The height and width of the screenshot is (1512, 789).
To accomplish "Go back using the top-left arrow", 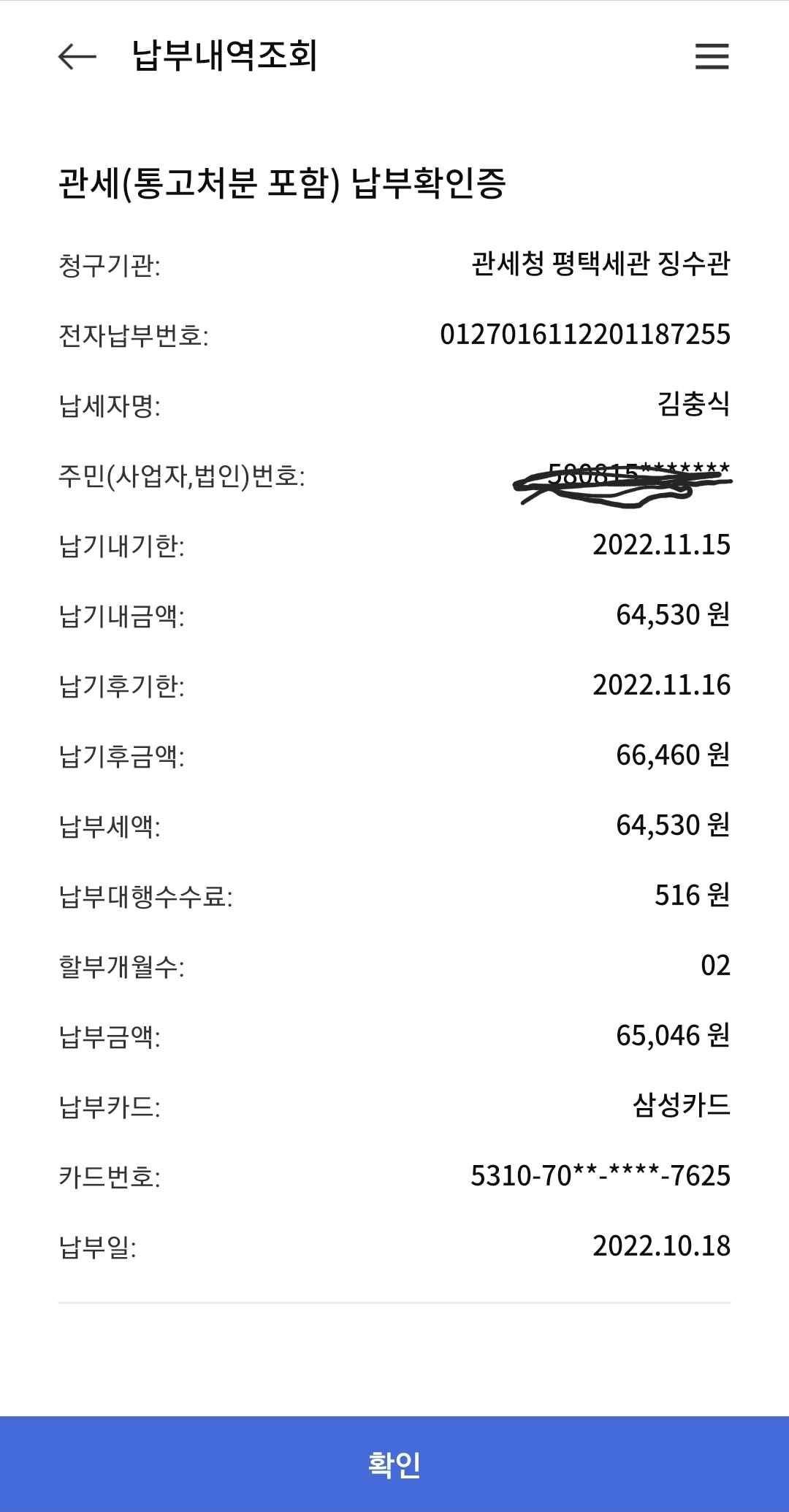I will click(x=77, y=56).
